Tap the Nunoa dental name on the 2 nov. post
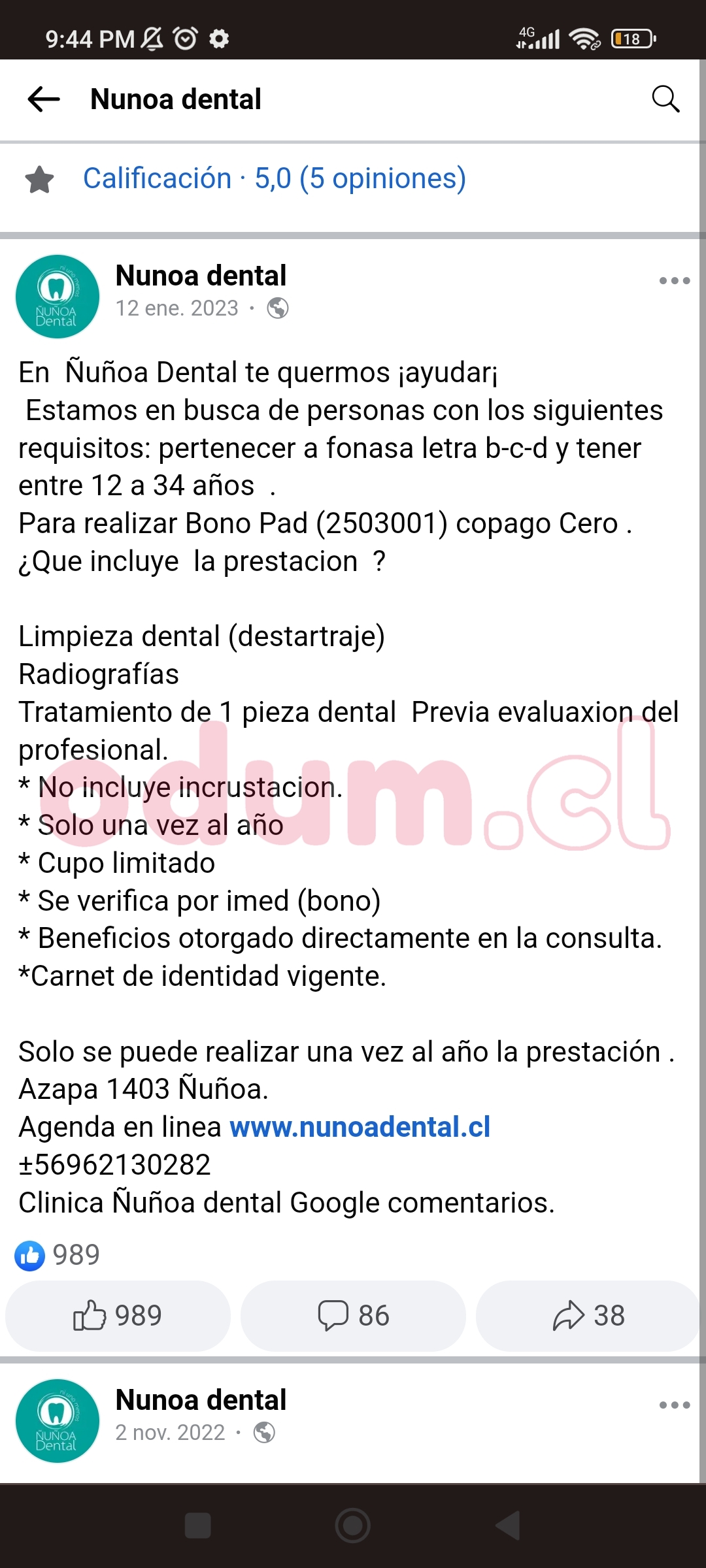Viewport: 706px width, 1568px height. pos(201,1400)
